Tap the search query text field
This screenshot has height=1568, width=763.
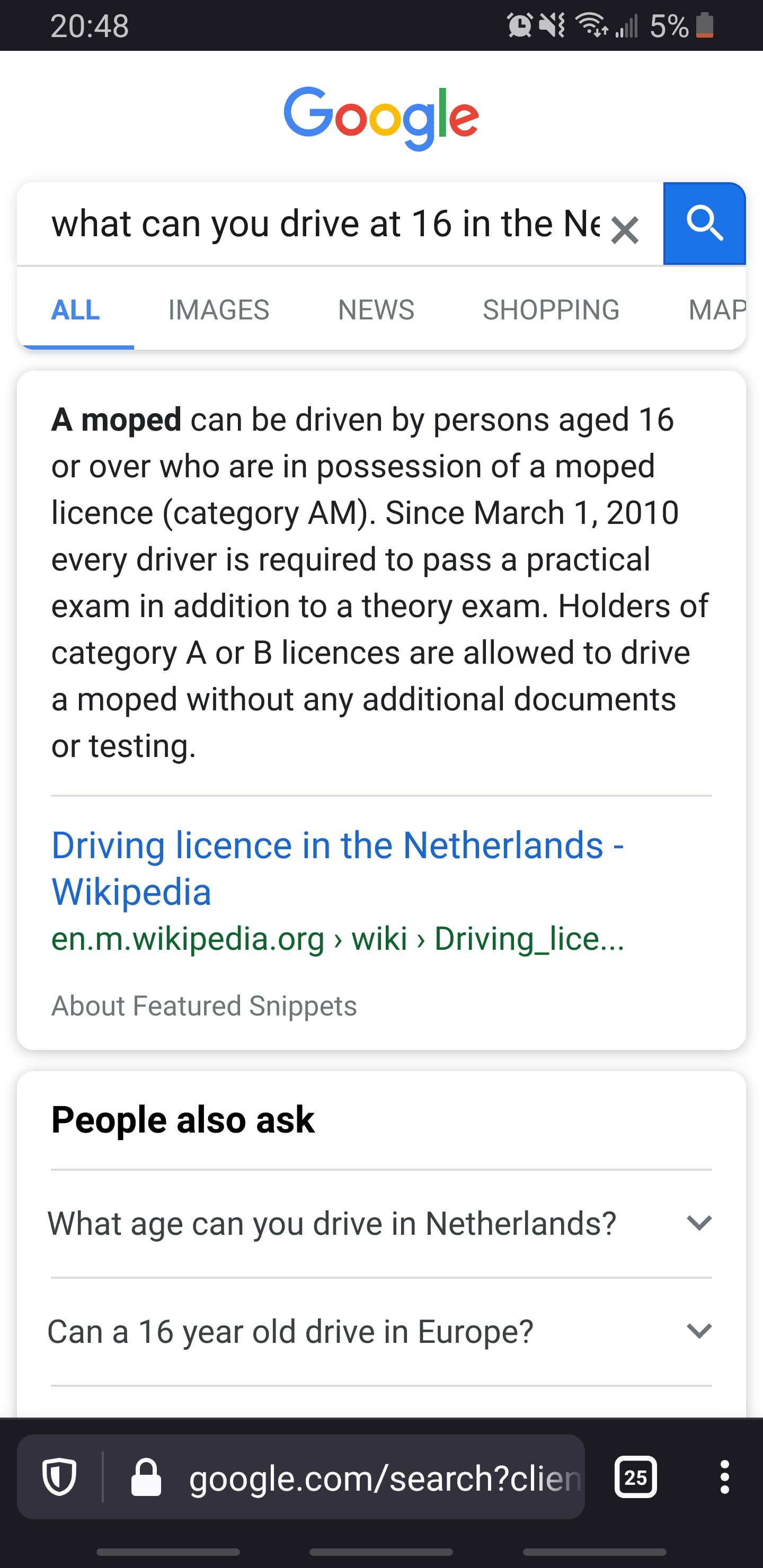point(326,224)
